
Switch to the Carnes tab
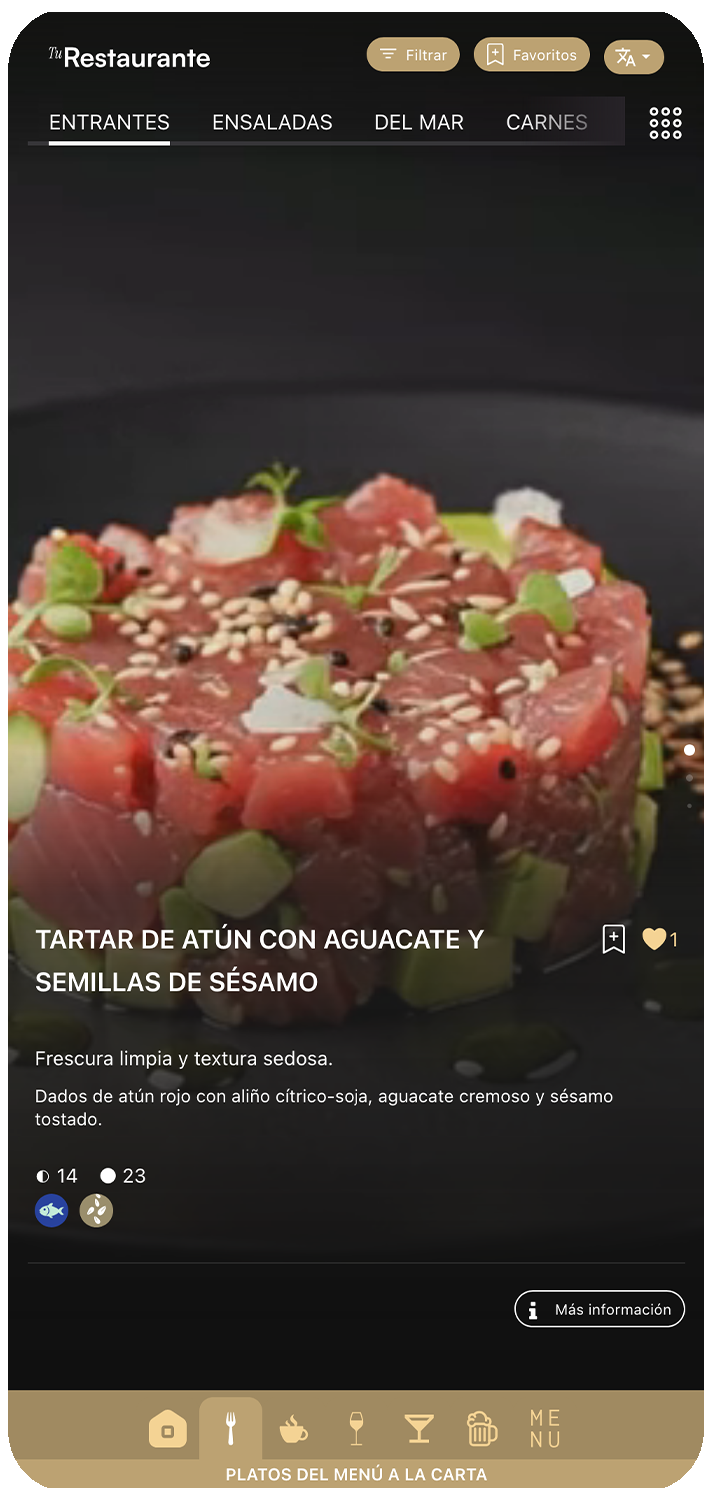546,123
